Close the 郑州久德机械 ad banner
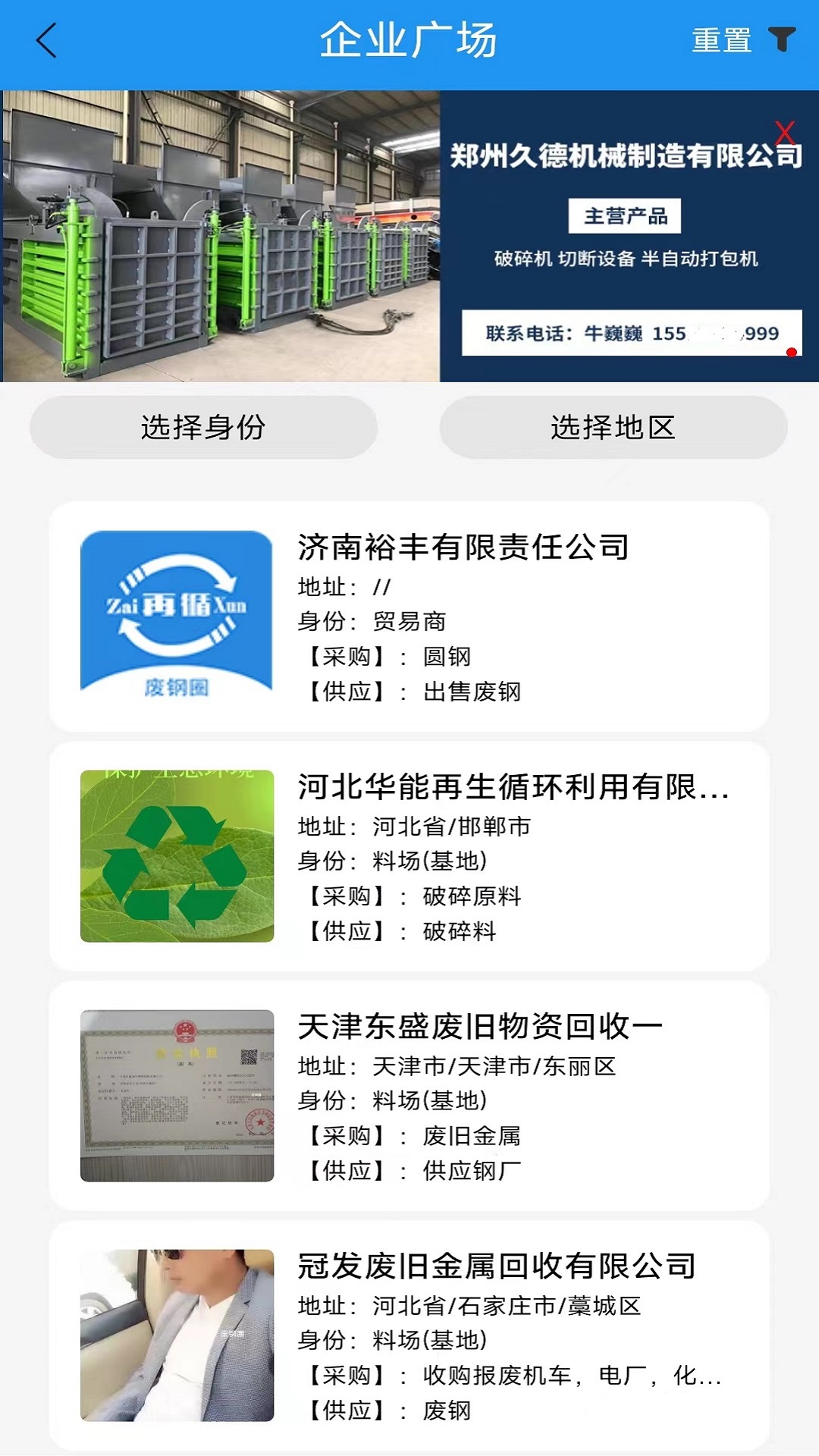 pyautogui.click(x=785, y=133)
